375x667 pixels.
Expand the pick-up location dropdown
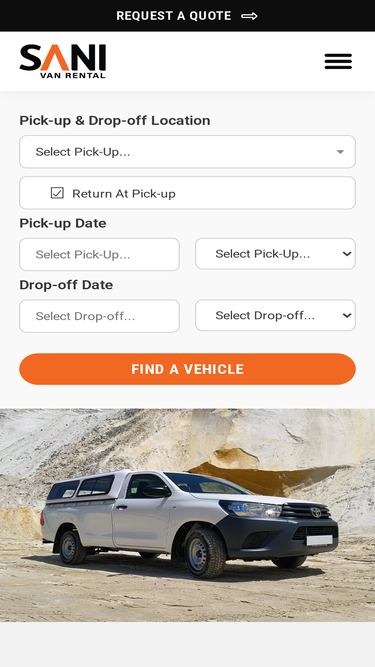pyautogui.click(x=187, y=152)
